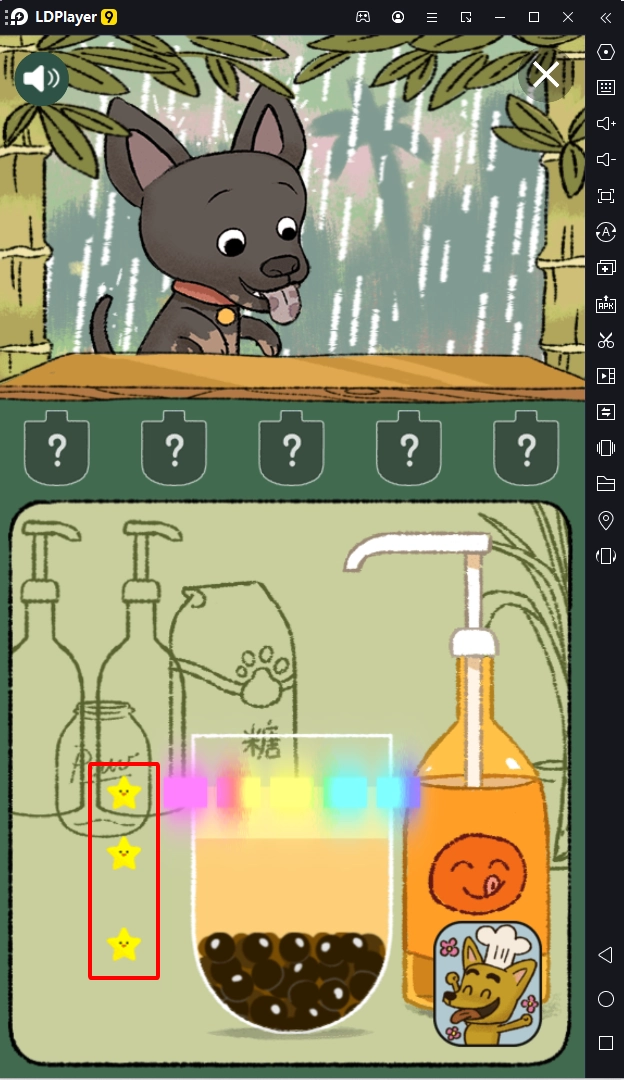The height and width of the screenshot is (1080, 624).
Task: Raise emulator volume
Action: 605,123
